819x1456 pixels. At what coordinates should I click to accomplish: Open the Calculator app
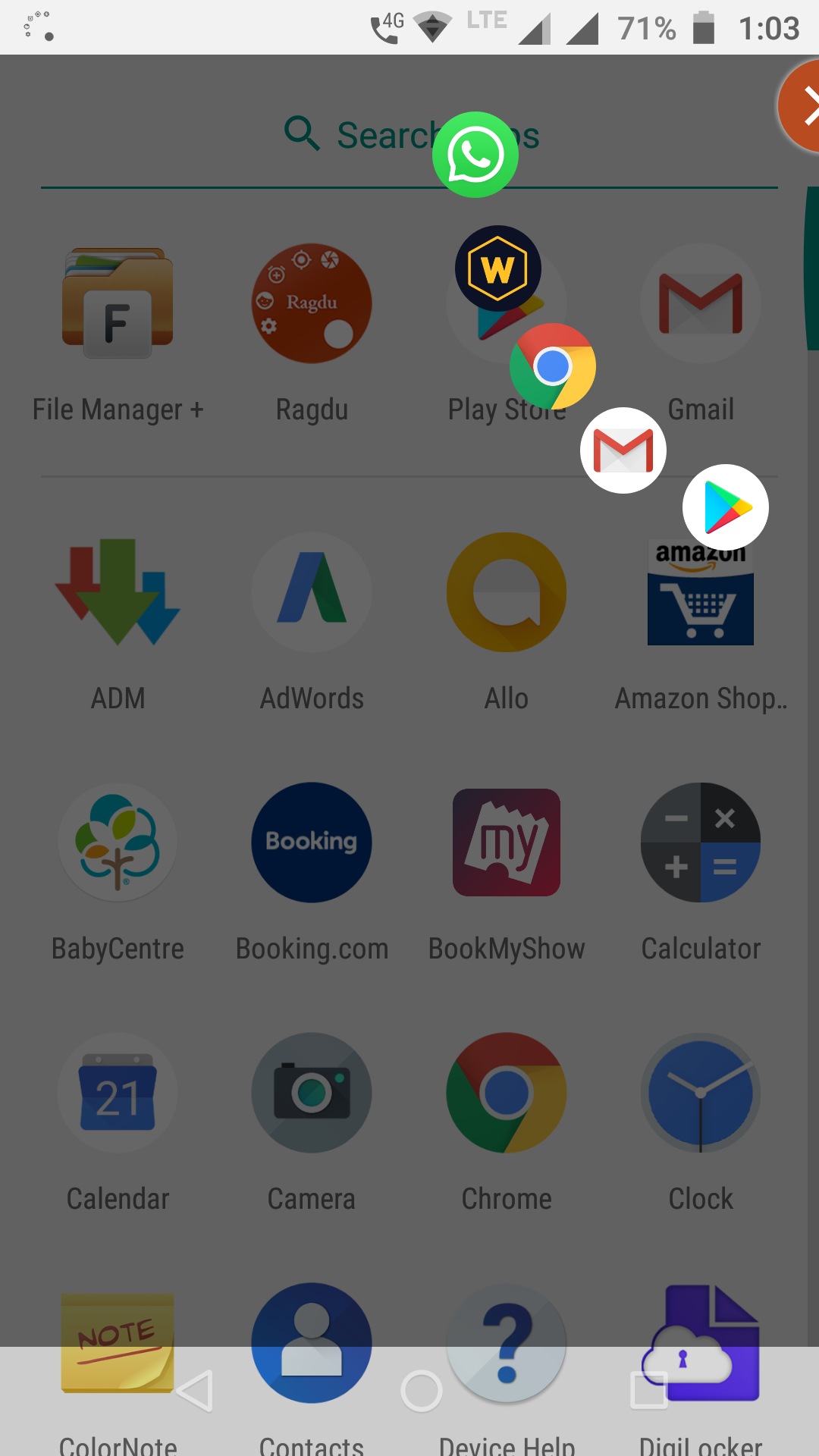click(x=701, y=843)
